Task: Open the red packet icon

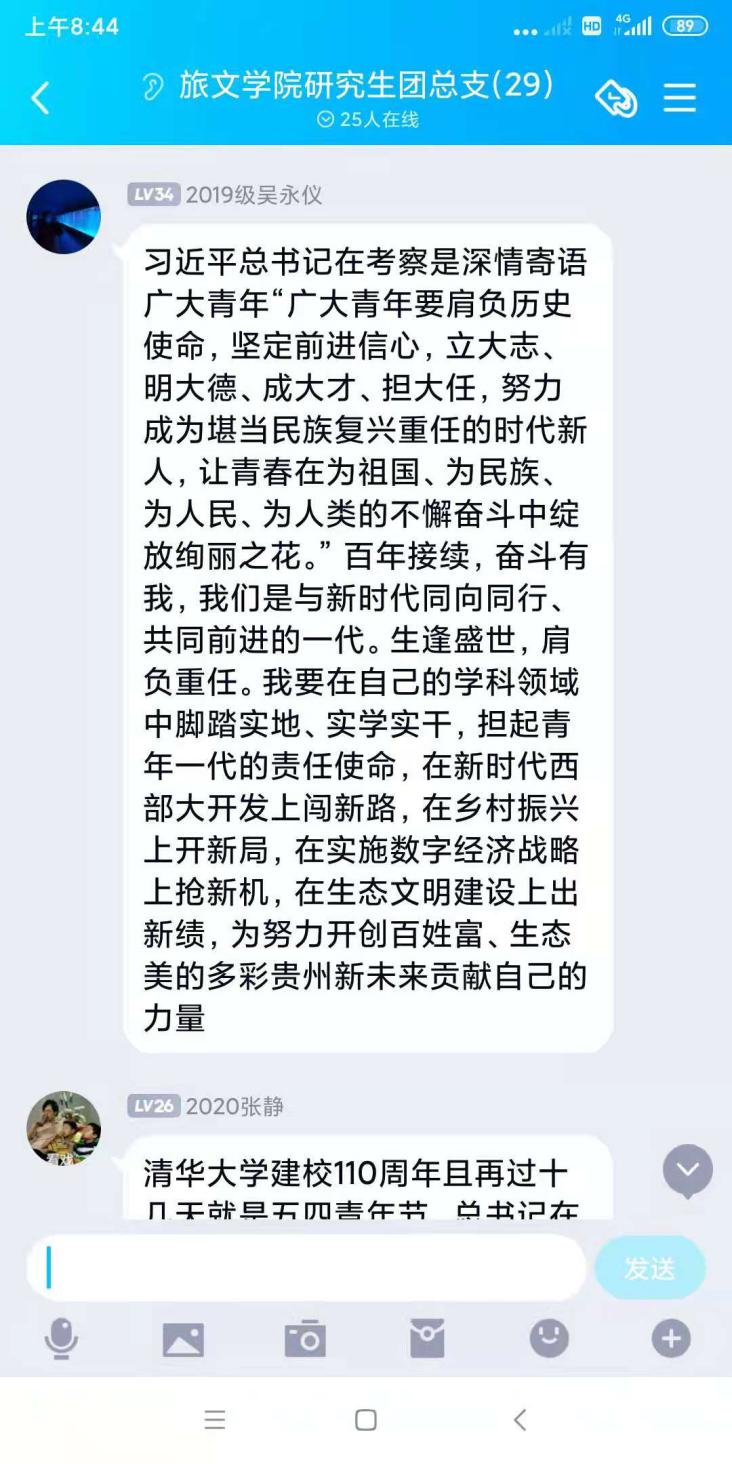Action: pos(427,1338)
